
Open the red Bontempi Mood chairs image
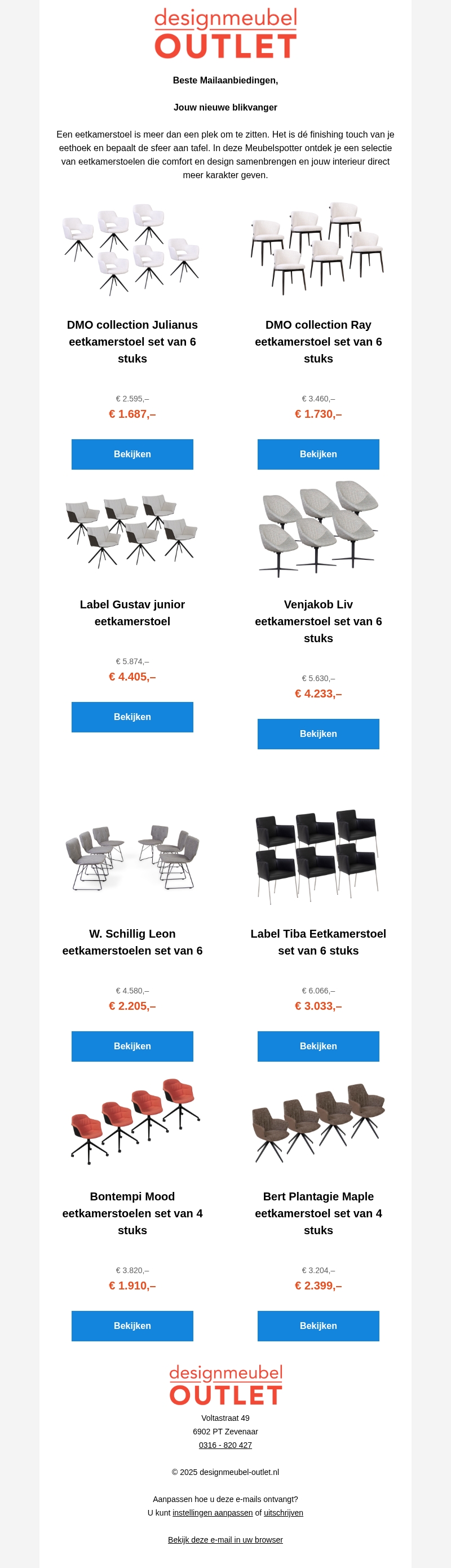(132, 1121)
